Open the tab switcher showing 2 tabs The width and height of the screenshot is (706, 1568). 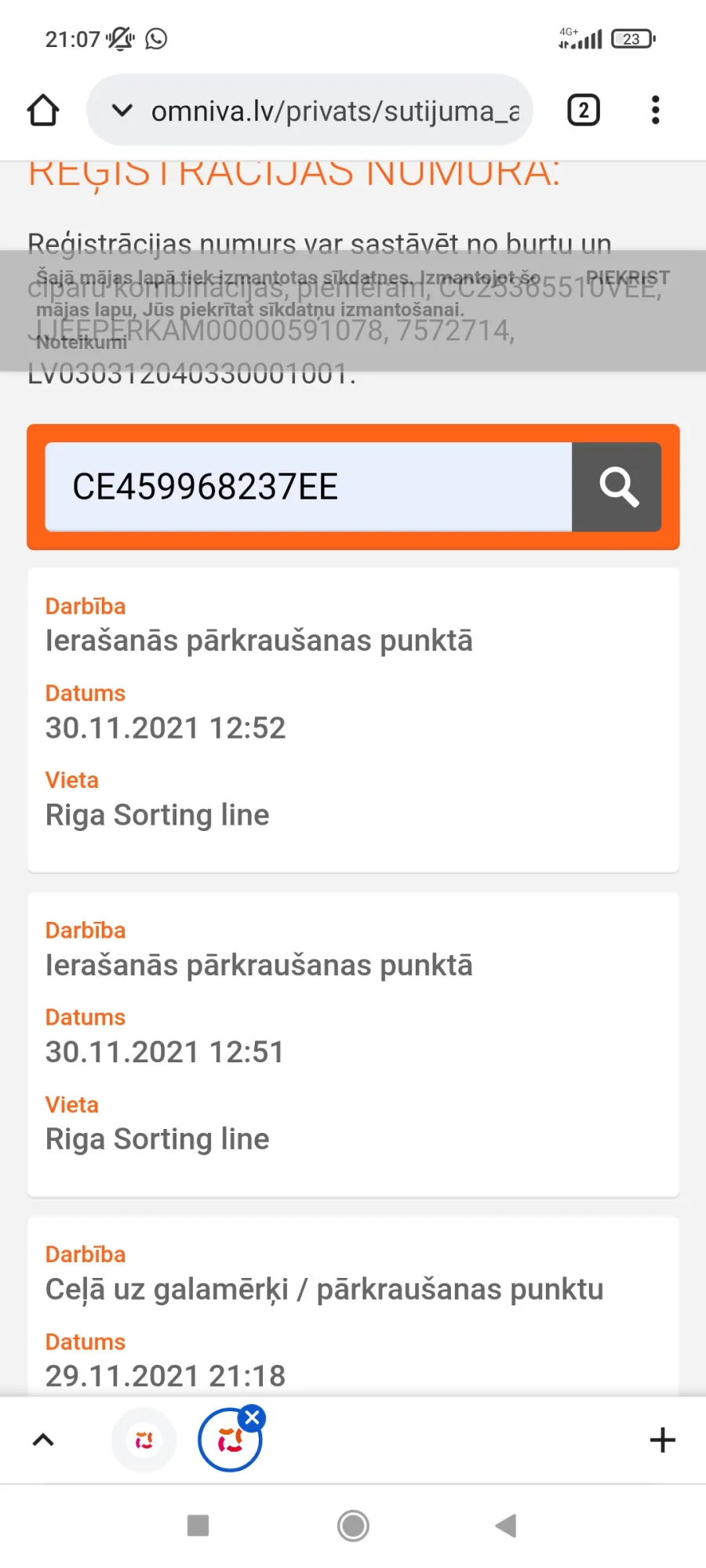tap(584, 111)
